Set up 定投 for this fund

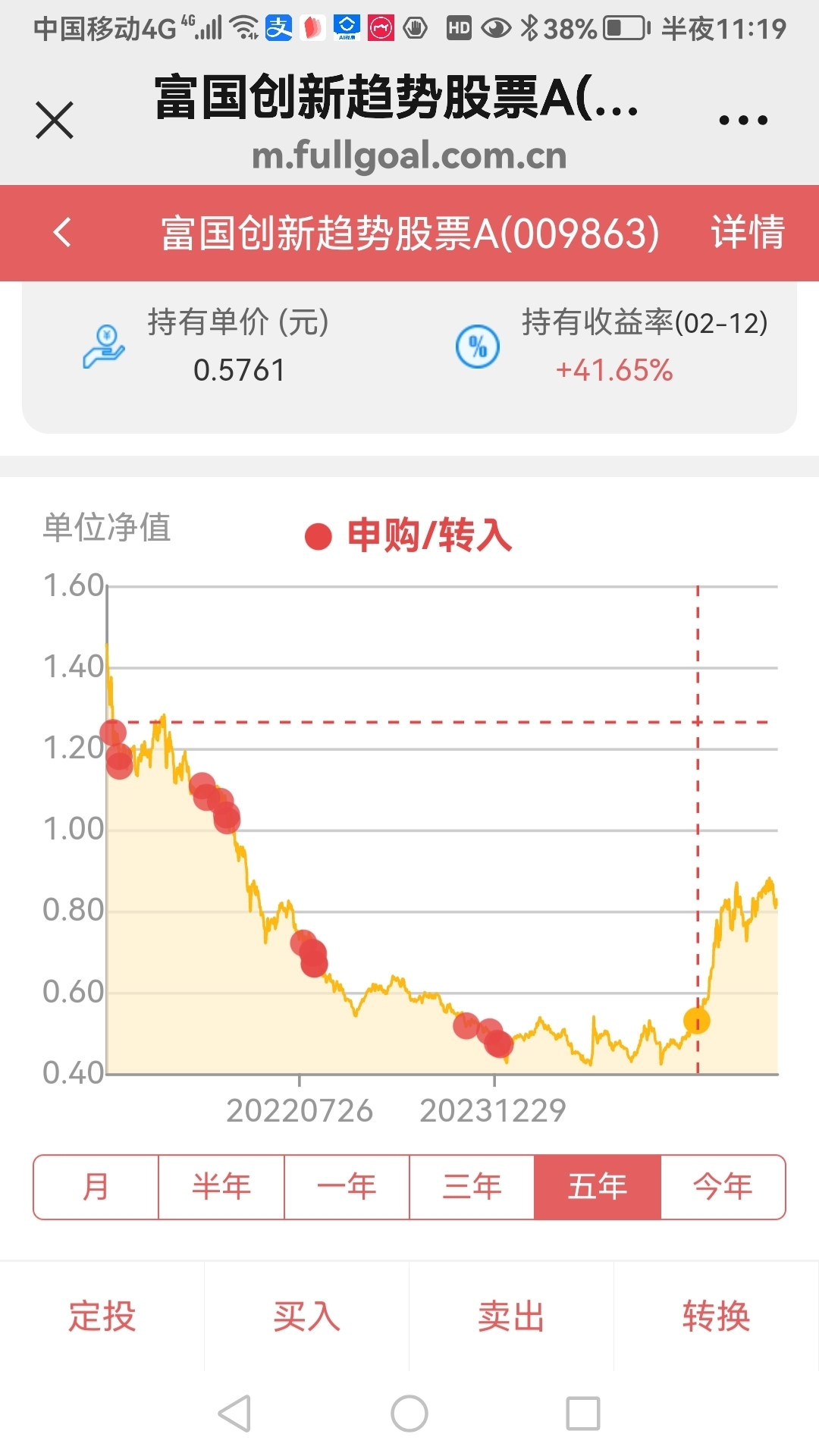coord(102,1316)
